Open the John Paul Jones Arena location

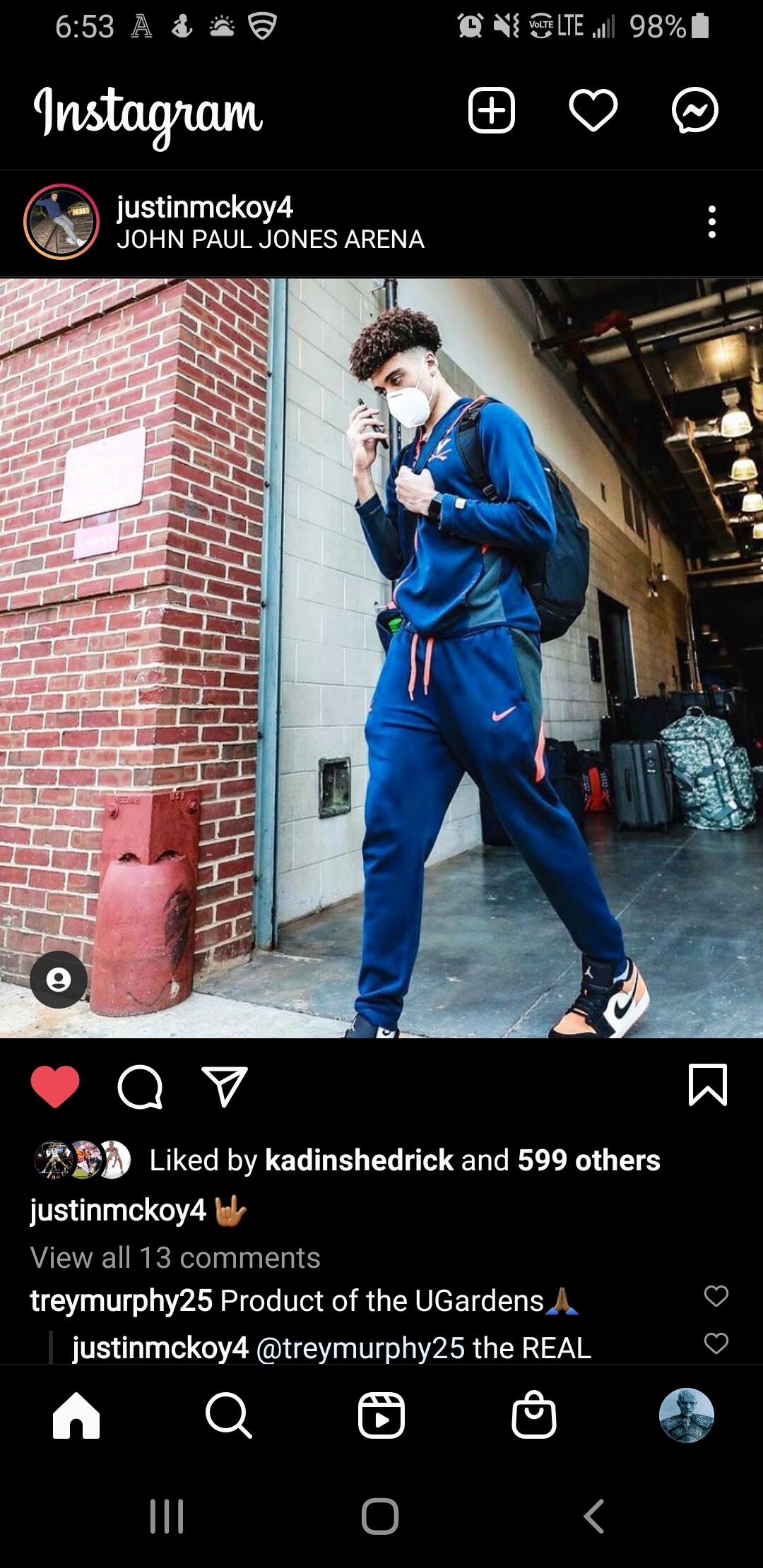pos(270,239)
